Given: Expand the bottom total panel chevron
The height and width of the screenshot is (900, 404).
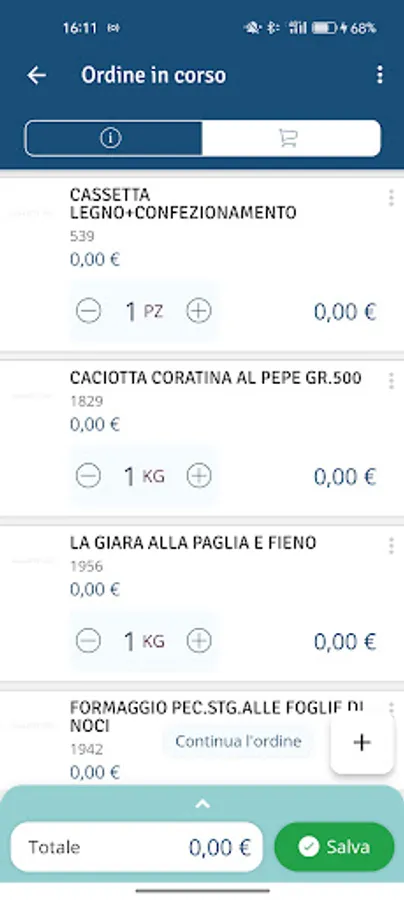Looking at the screenshot, I should [202, 805].
